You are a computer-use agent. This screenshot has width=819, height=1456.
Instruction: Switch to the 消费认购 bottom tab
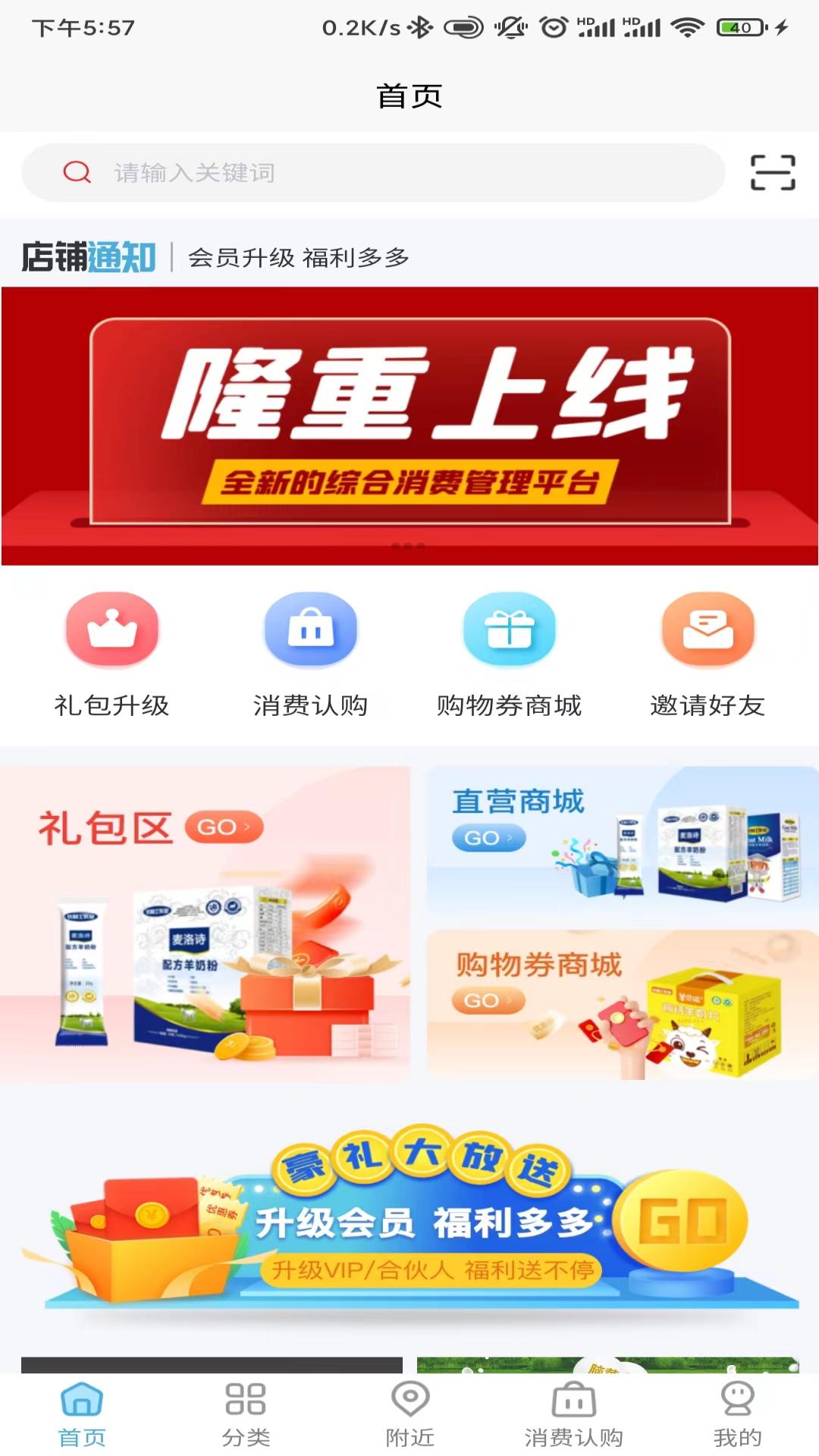573,1414
